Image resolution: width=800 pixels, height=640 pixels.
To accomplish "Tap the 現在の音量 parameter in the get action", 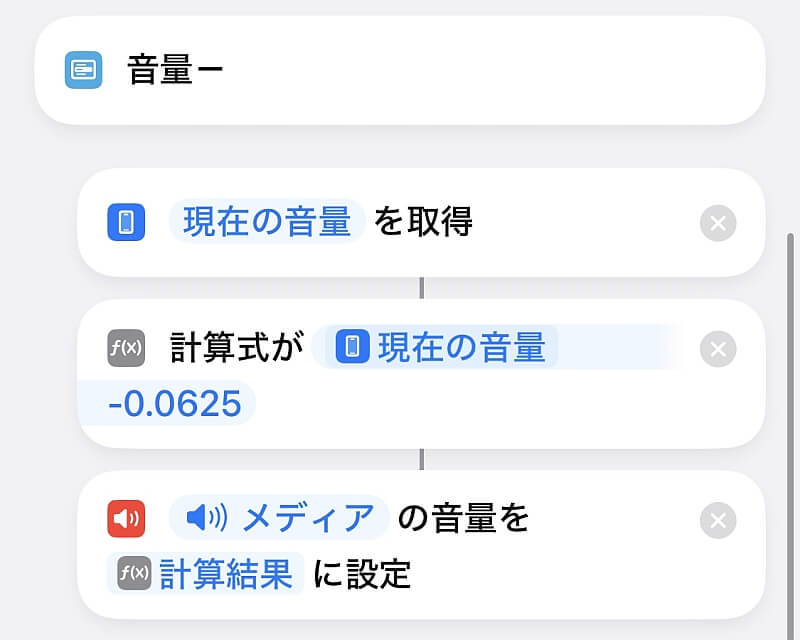I will point(266,222).
